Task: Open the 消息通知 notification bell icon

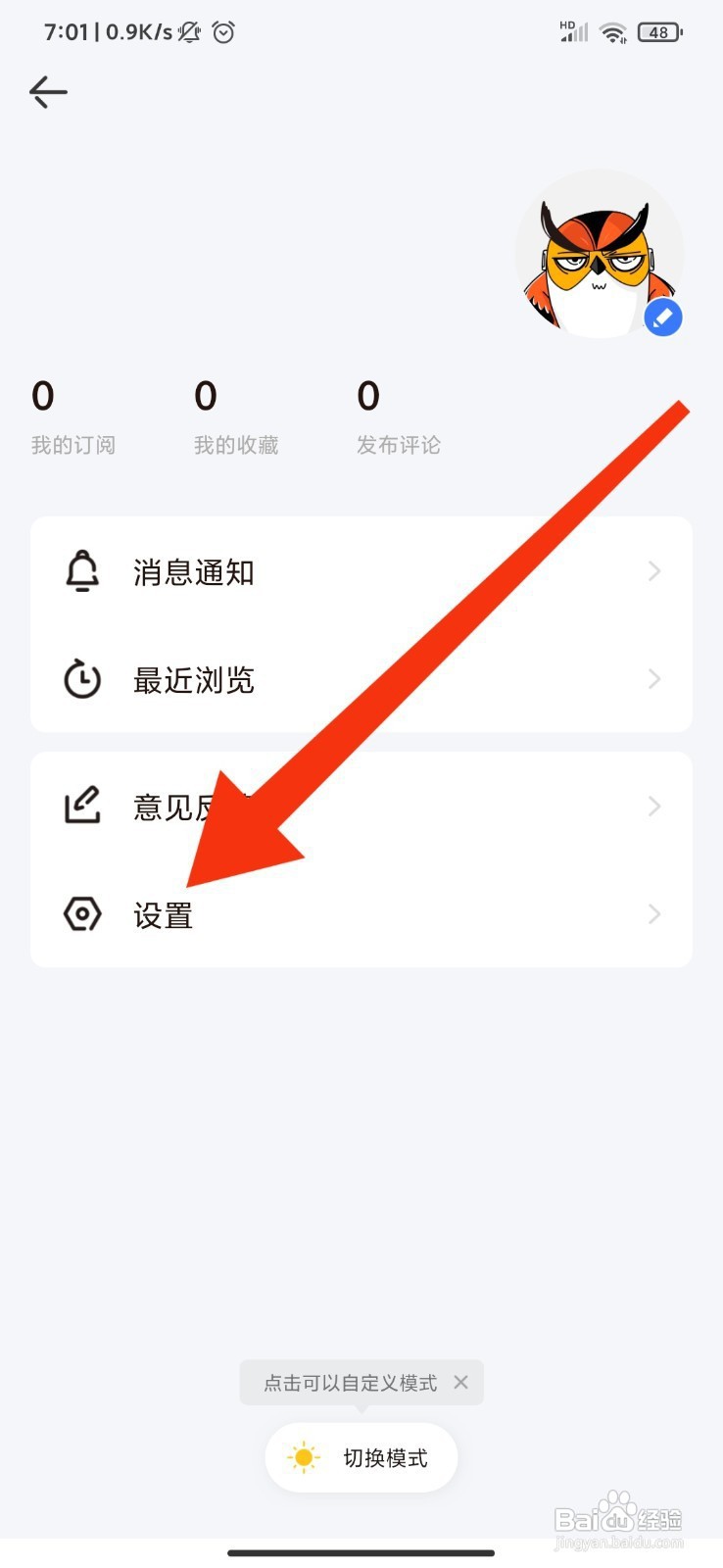Action: click(x=82, y=571)
